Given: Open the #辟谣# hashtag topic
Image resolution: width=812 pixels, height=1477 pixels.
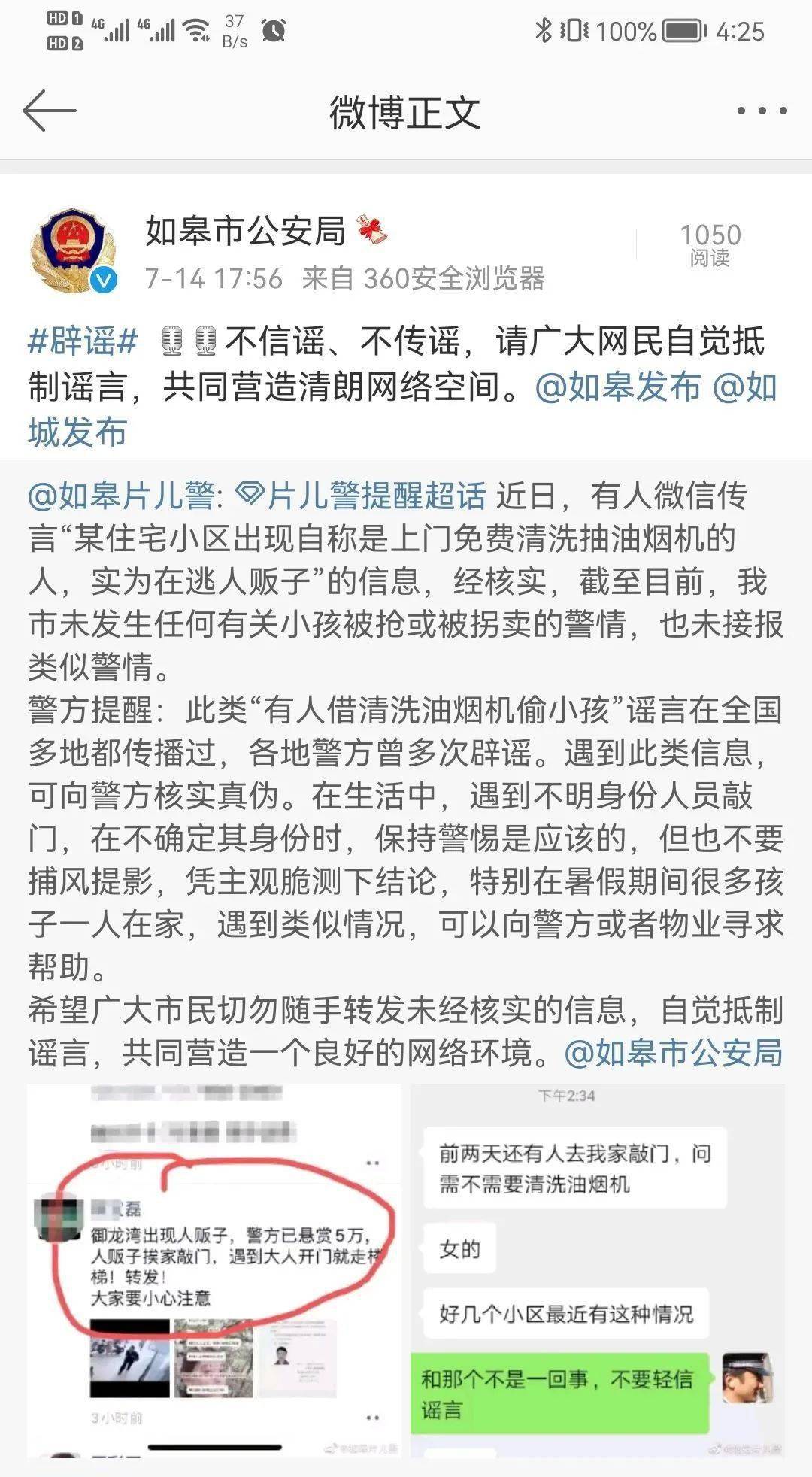Looking at the screenshot, I should [x=83, y=341].
